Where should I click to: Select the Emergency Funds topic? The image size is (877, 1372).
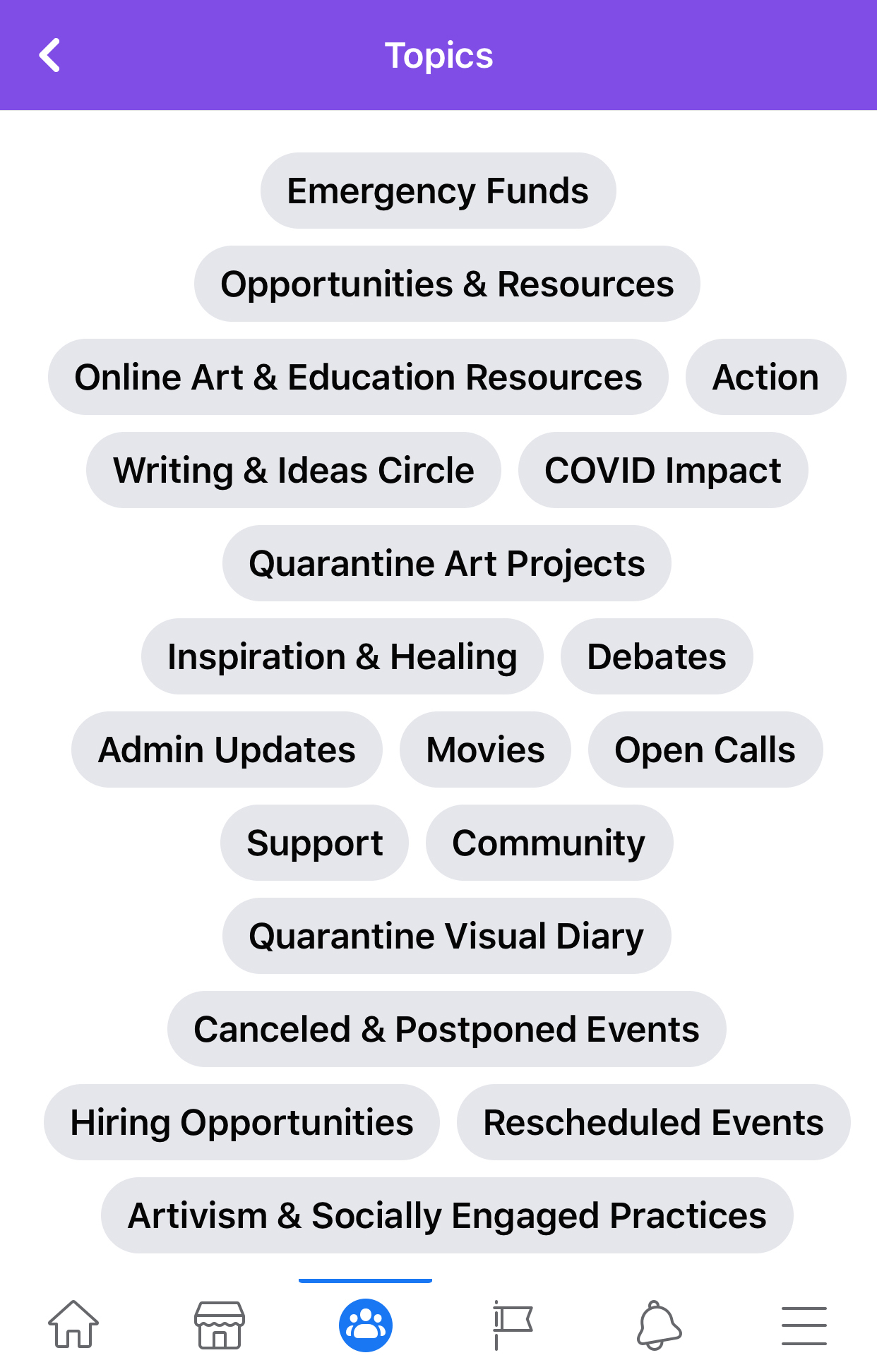coord(438,191)
